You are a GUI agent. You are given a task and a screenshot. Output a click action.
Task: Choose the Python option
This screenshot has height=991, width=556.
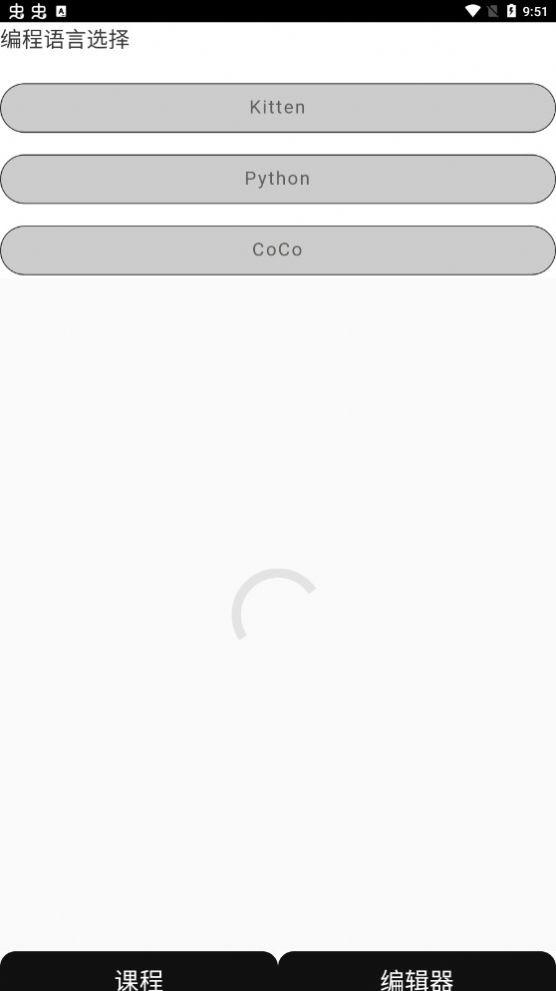click(x=278, y=179)
